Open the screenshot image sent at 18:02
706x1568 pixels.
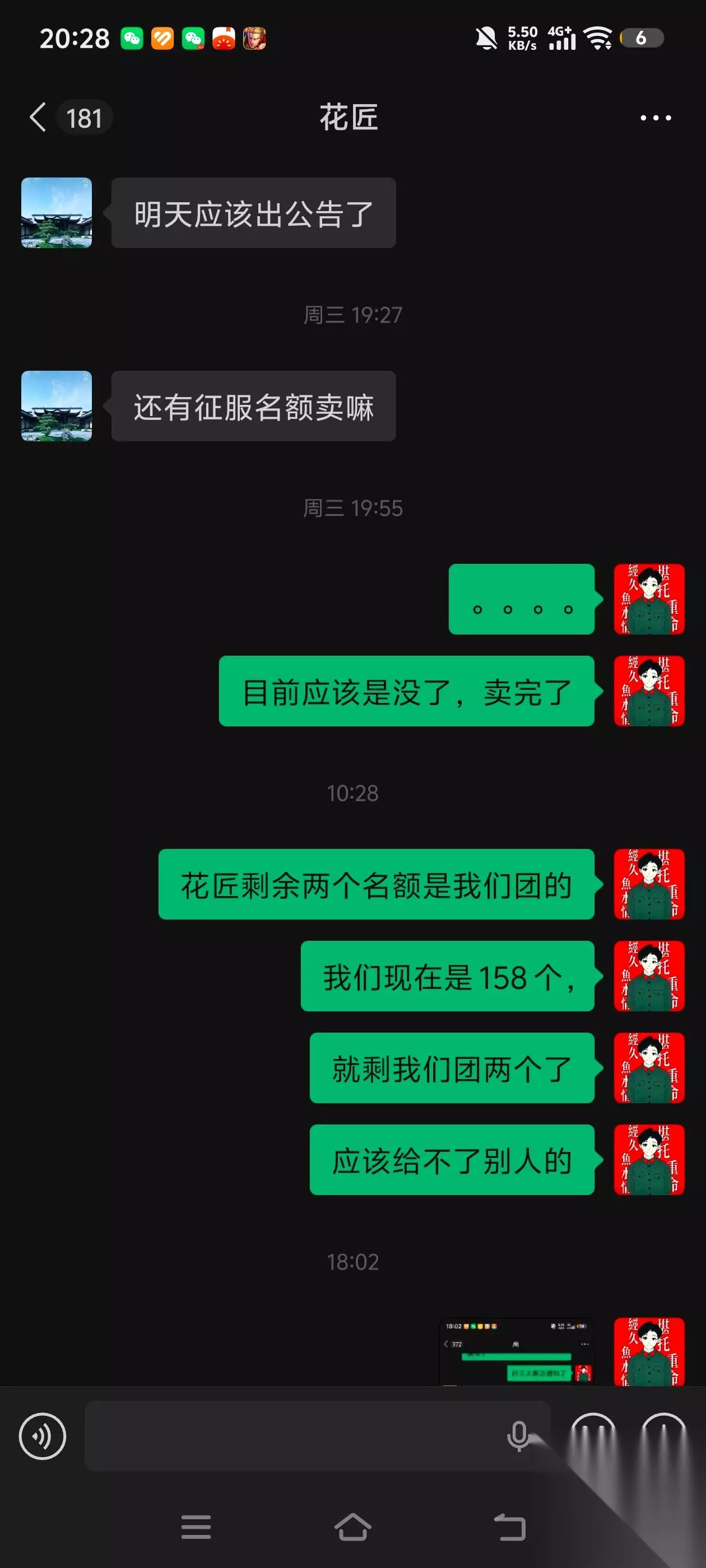coord(517,1351)
